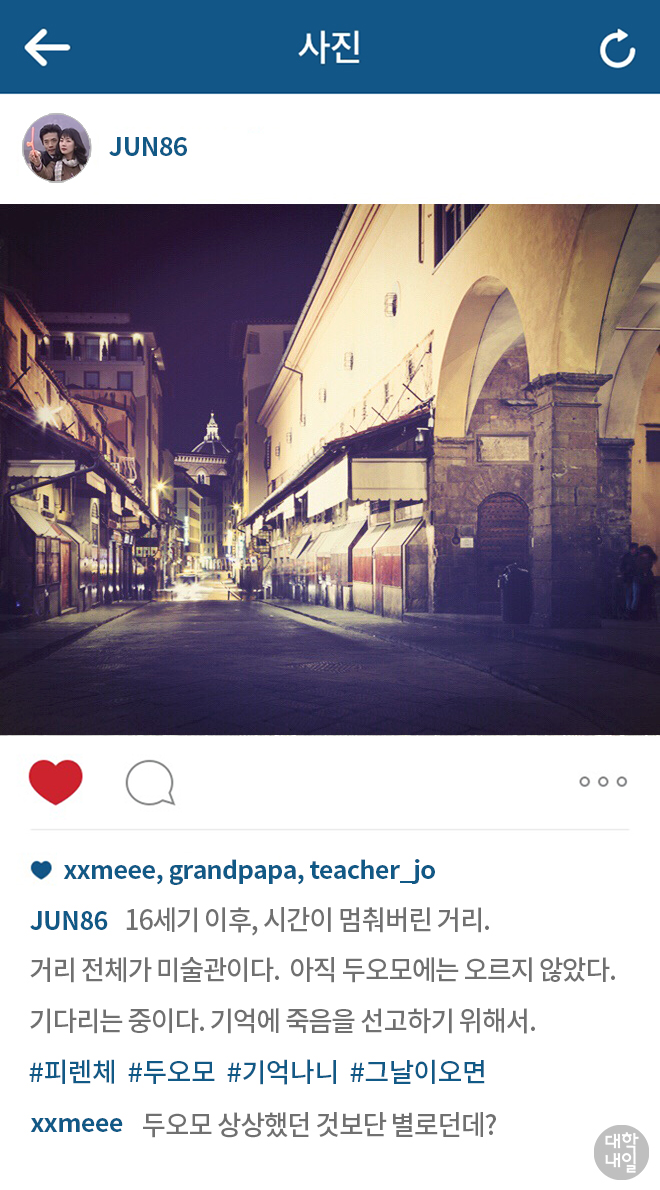Open the #기억나니 hashtag
This screenshot has height=1190, width=660.
coord(282,1073)
